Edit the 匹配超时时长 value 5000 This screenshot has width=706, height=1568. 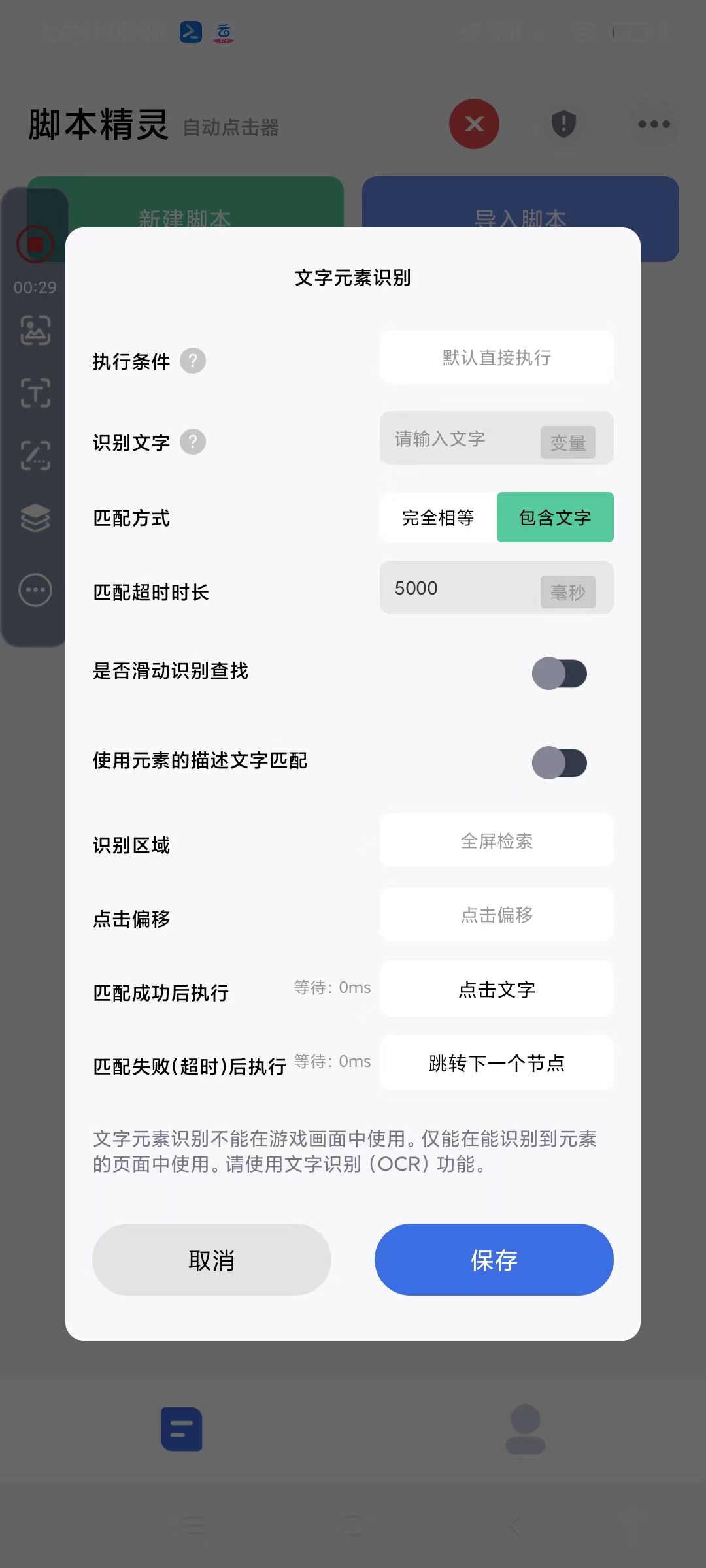458,588
